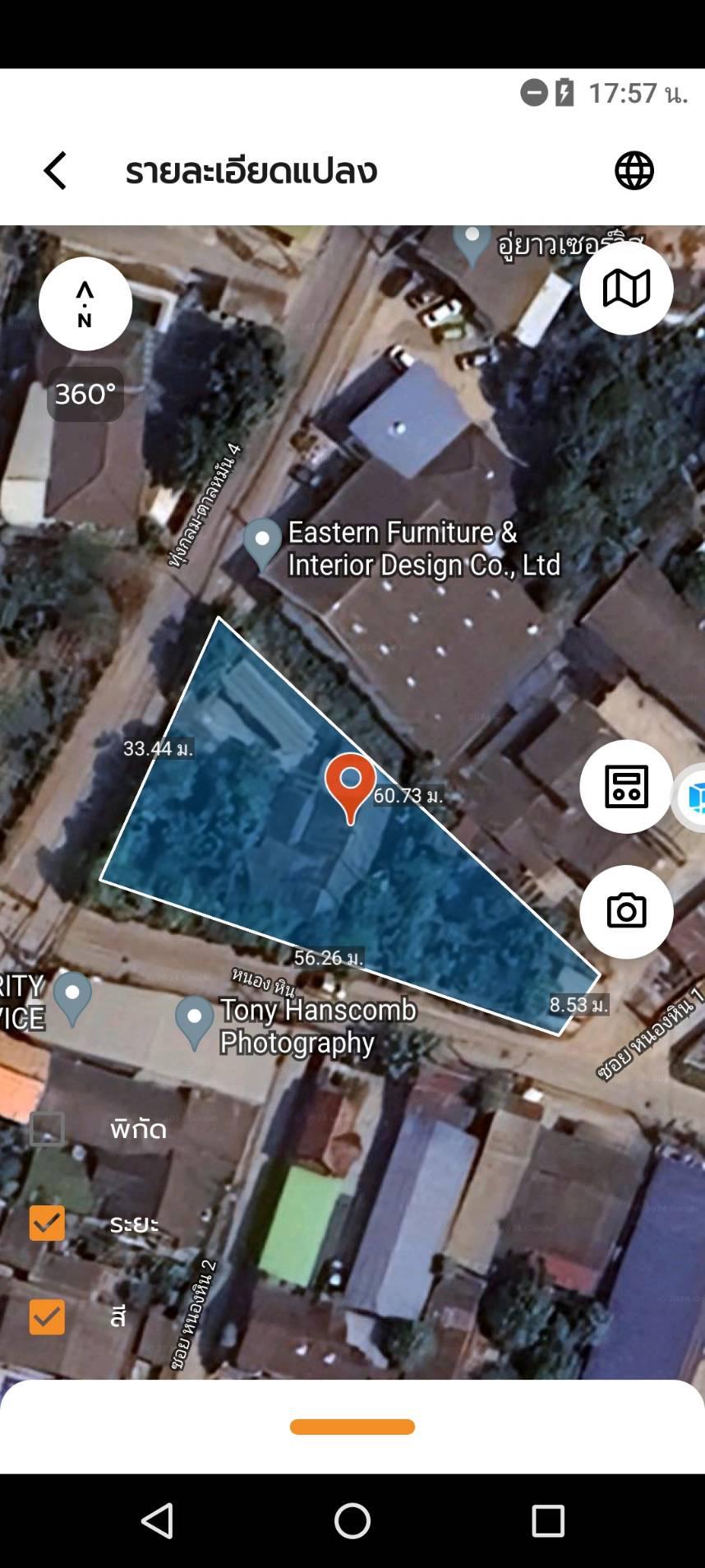Select the Eastern Furniture & Interior Design marker
Screen dimensions: 705x1568
pyautogui.click(x=263, y=544)
